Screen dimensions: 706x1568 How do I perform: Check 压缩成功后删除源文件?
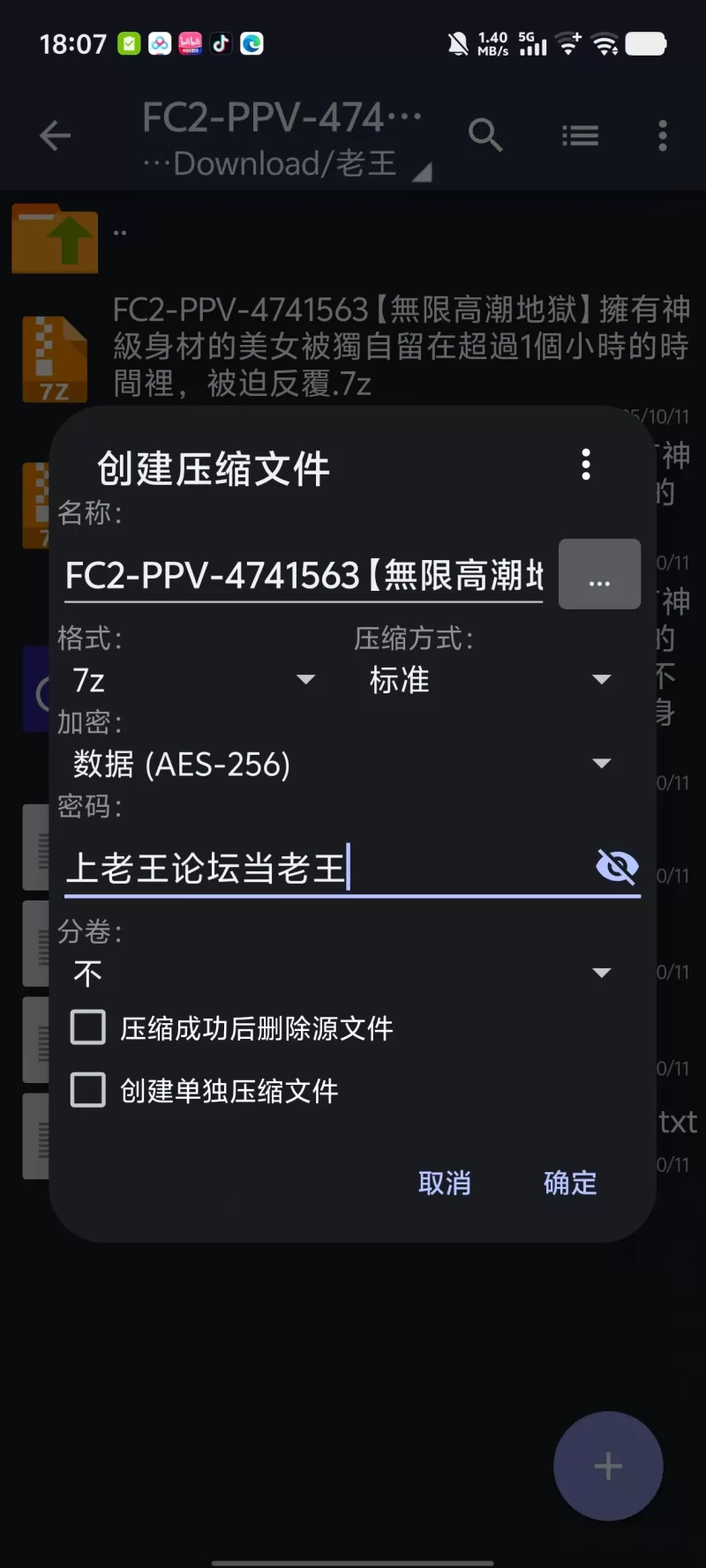88,1028
